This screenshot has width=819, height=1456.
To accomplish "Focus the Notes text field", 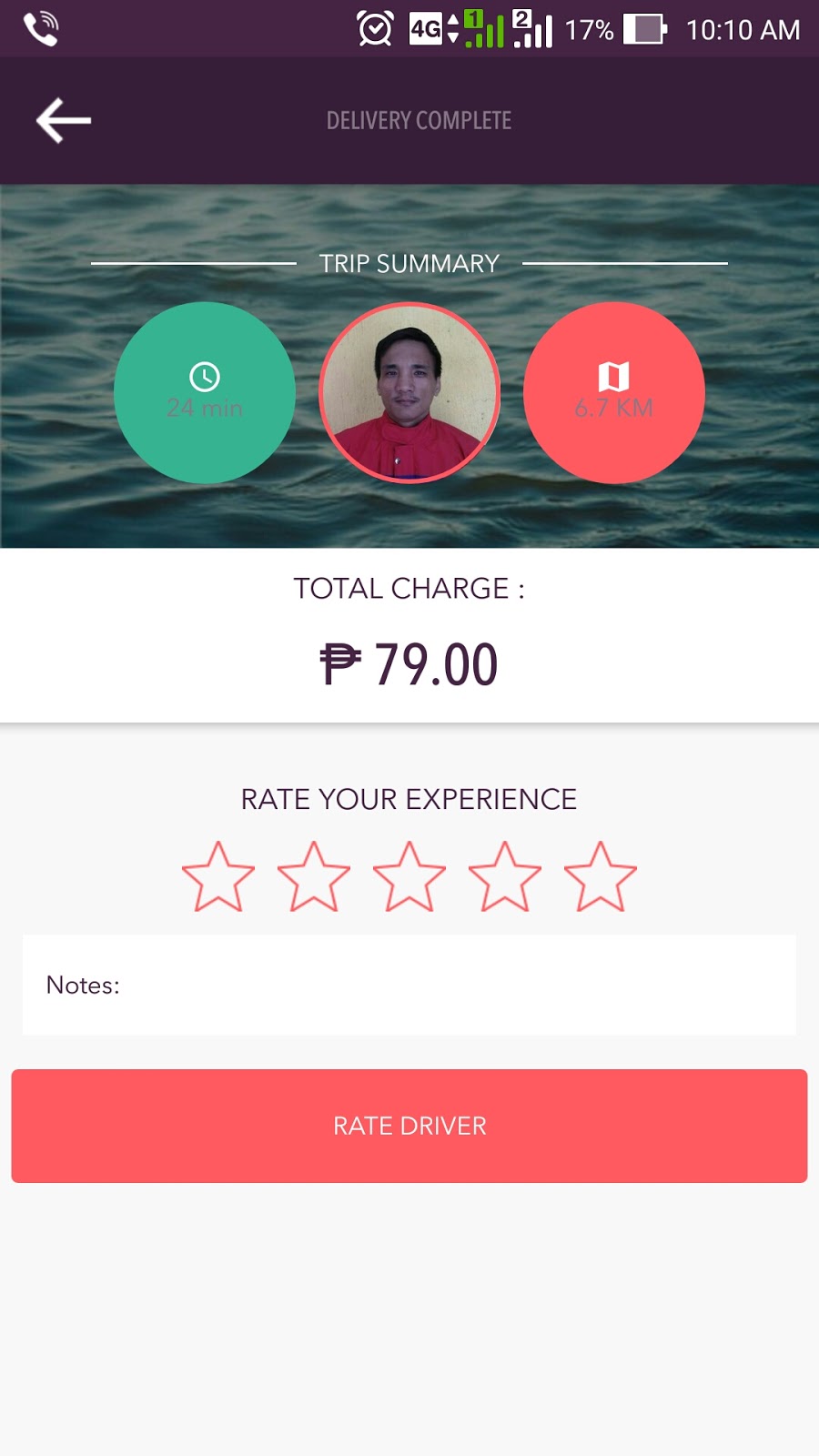I will pos(409,986).
